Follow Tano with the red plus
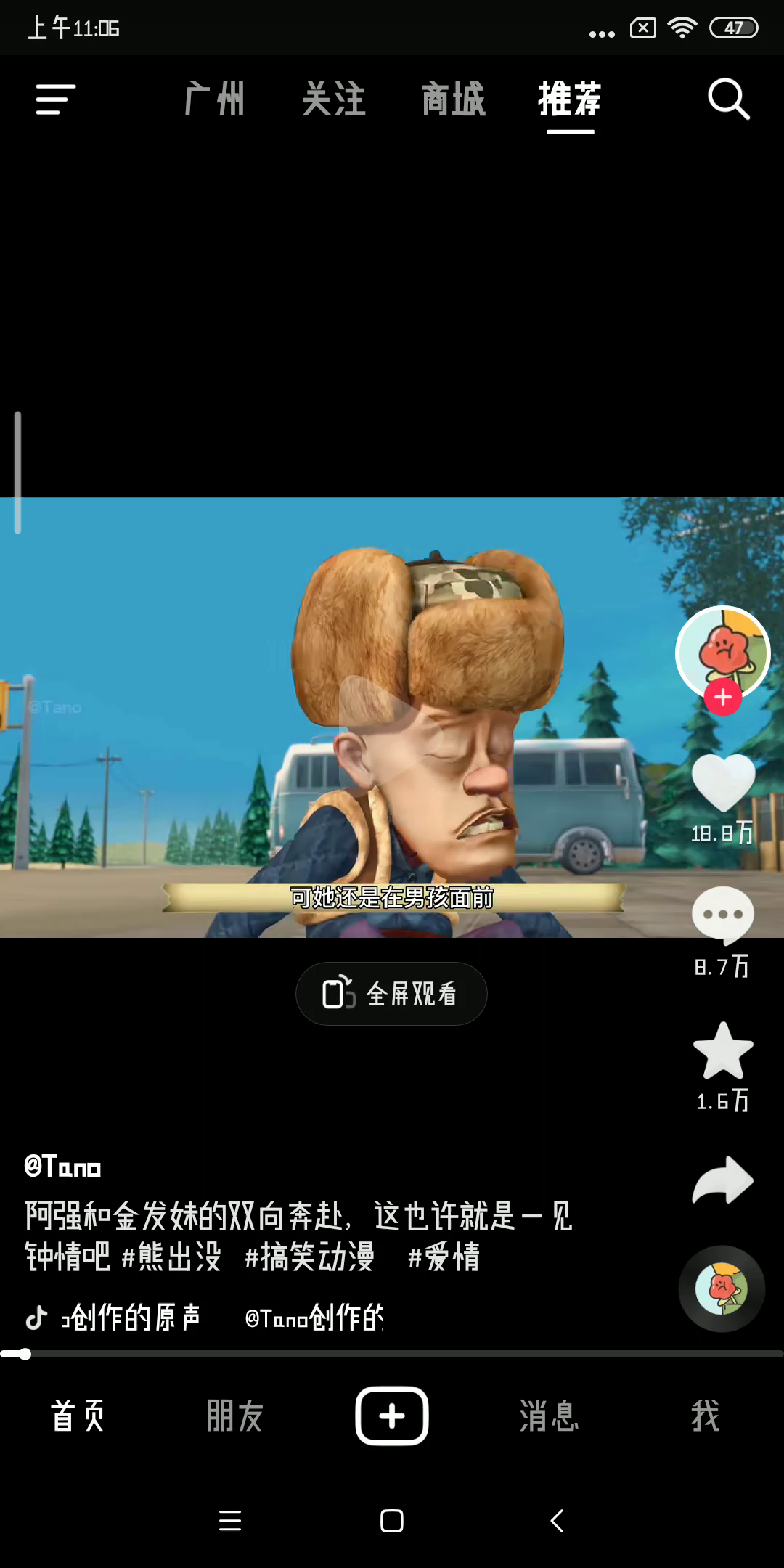Viewport: 784px width, 1568px height. click(x=722, y=698)
